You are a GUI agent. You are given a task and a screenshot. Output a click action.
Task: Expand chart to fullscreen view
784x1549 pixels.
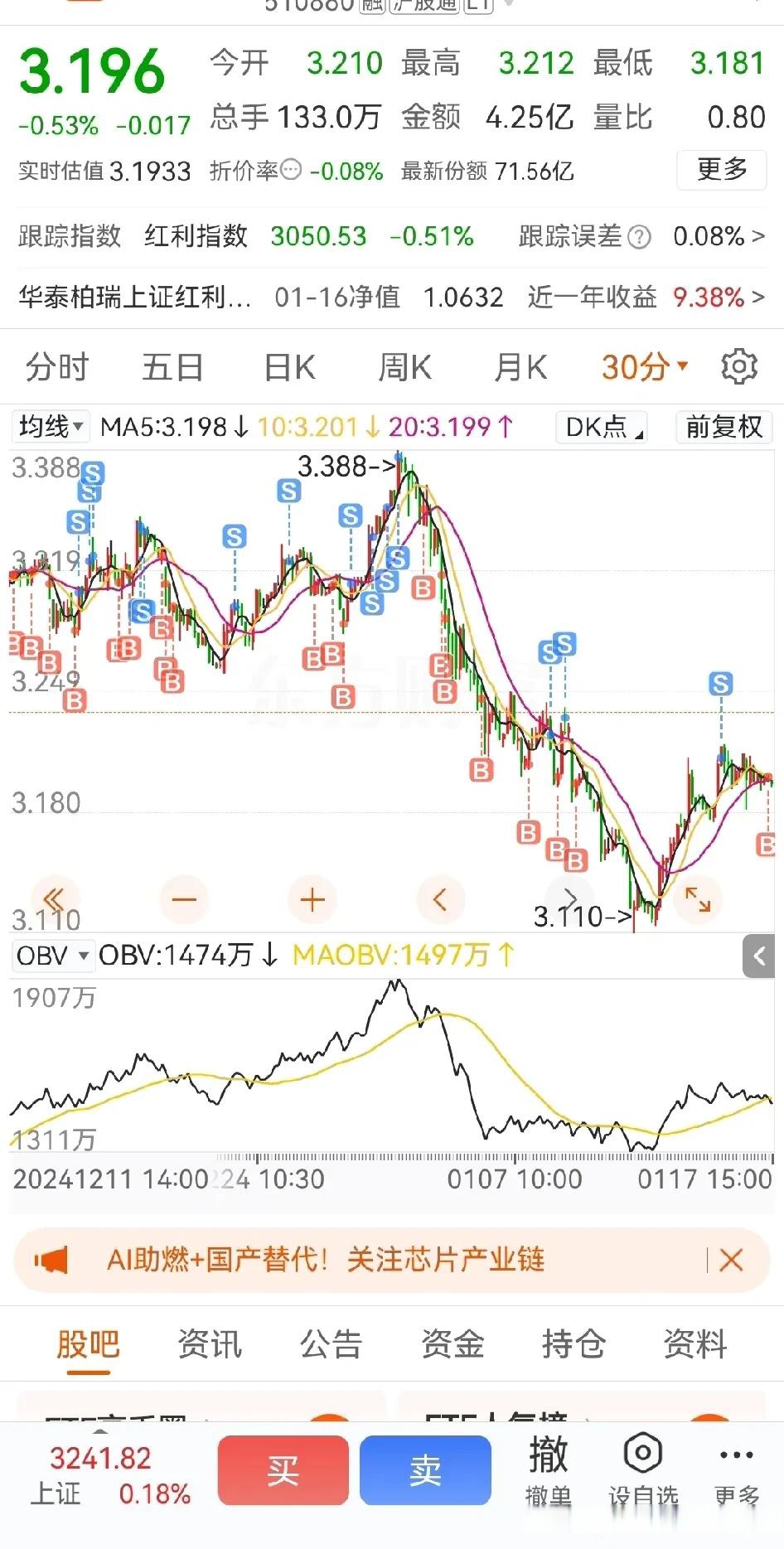click(698, 898)
